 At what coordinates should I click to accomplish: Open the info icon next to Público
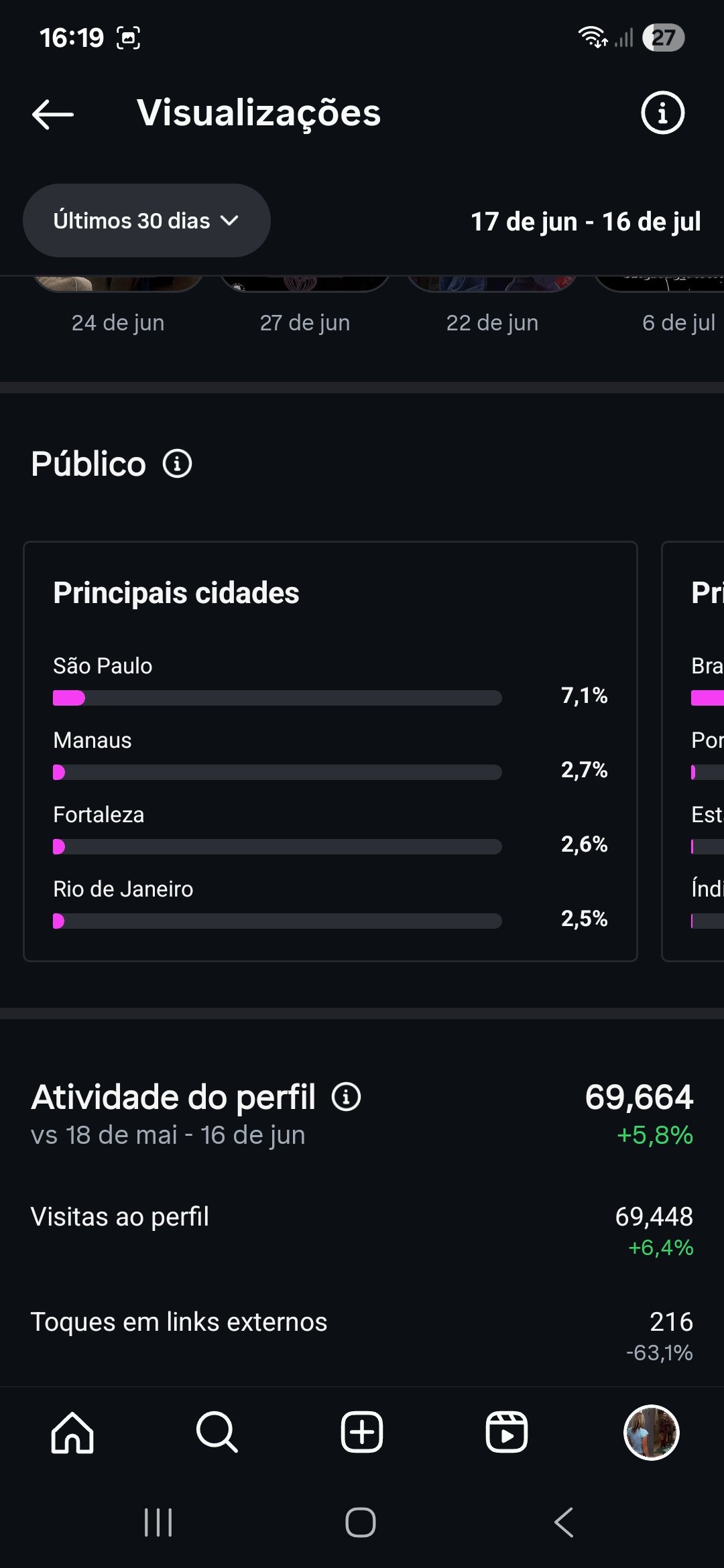(x=178, y=464)
